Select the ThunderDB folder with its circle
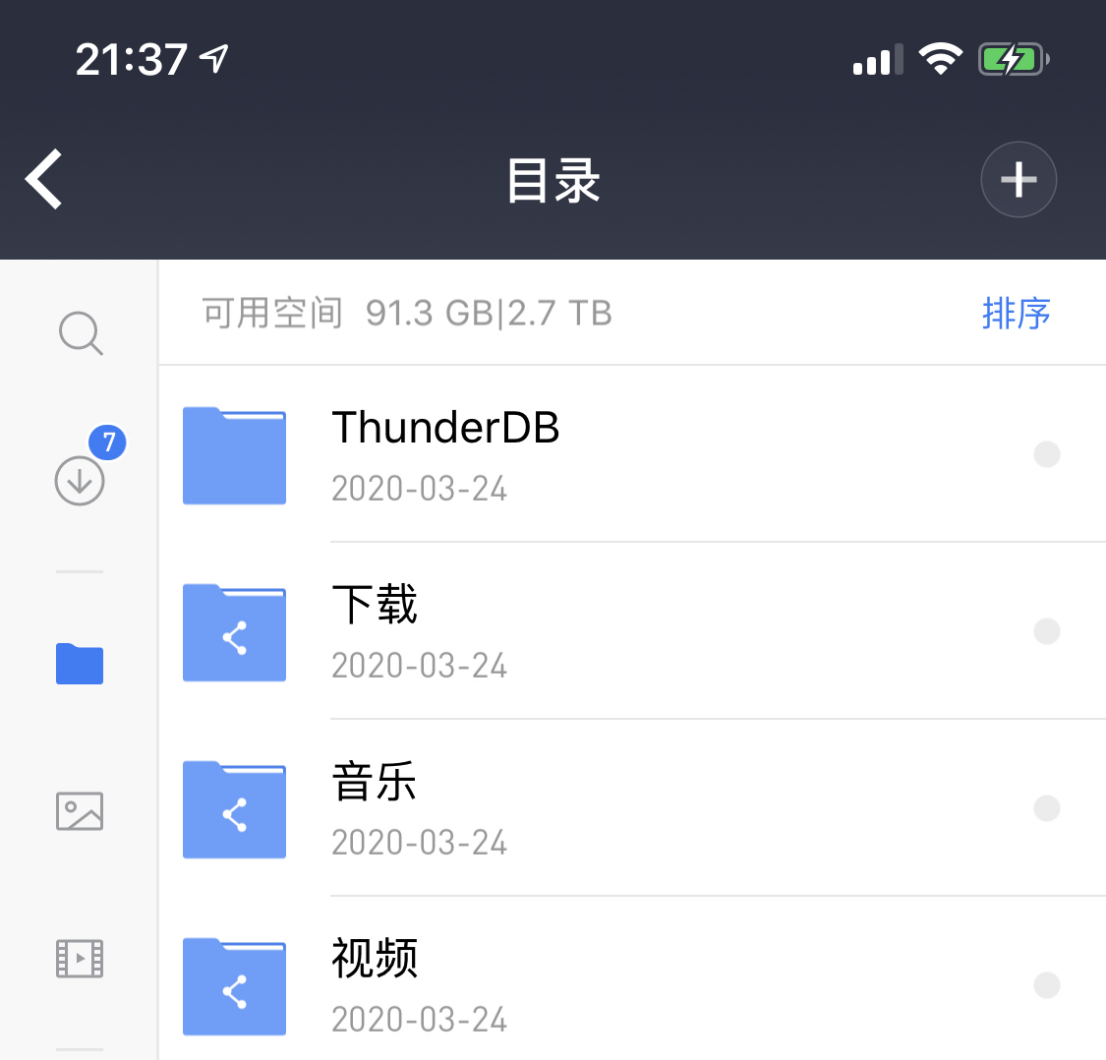1106x1060 pixels. tap(1046, 455)
